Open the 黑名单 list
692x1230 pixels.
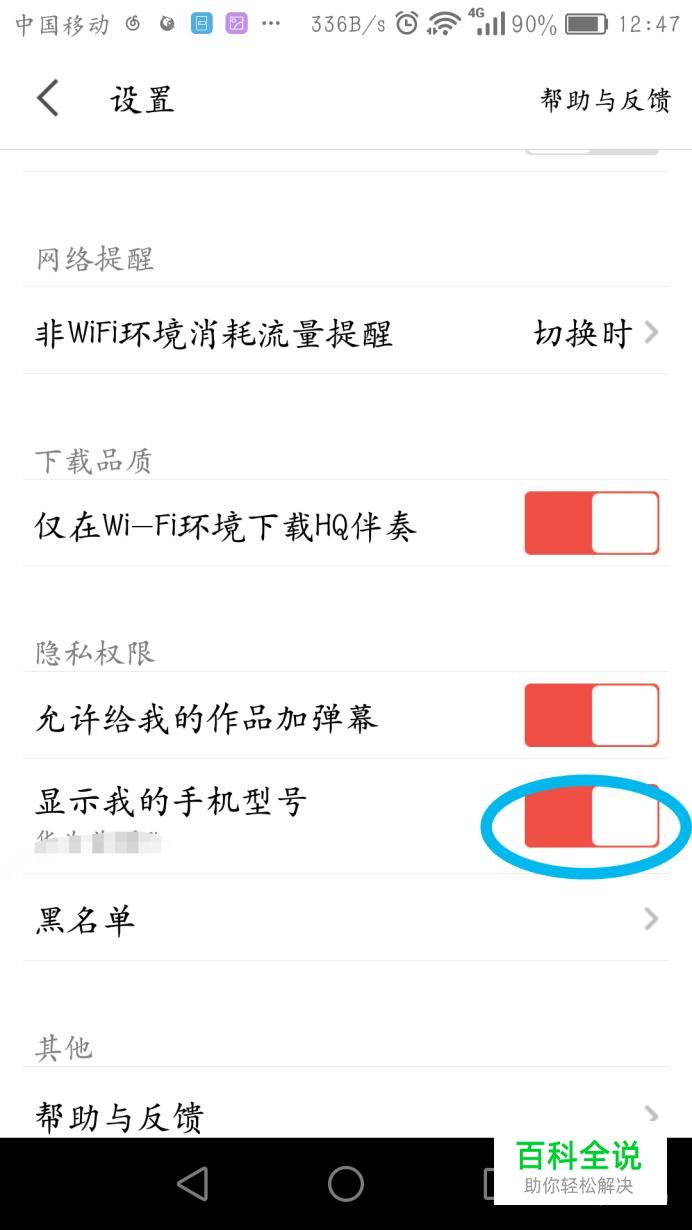pyautogui.click(x=346, y=919)
